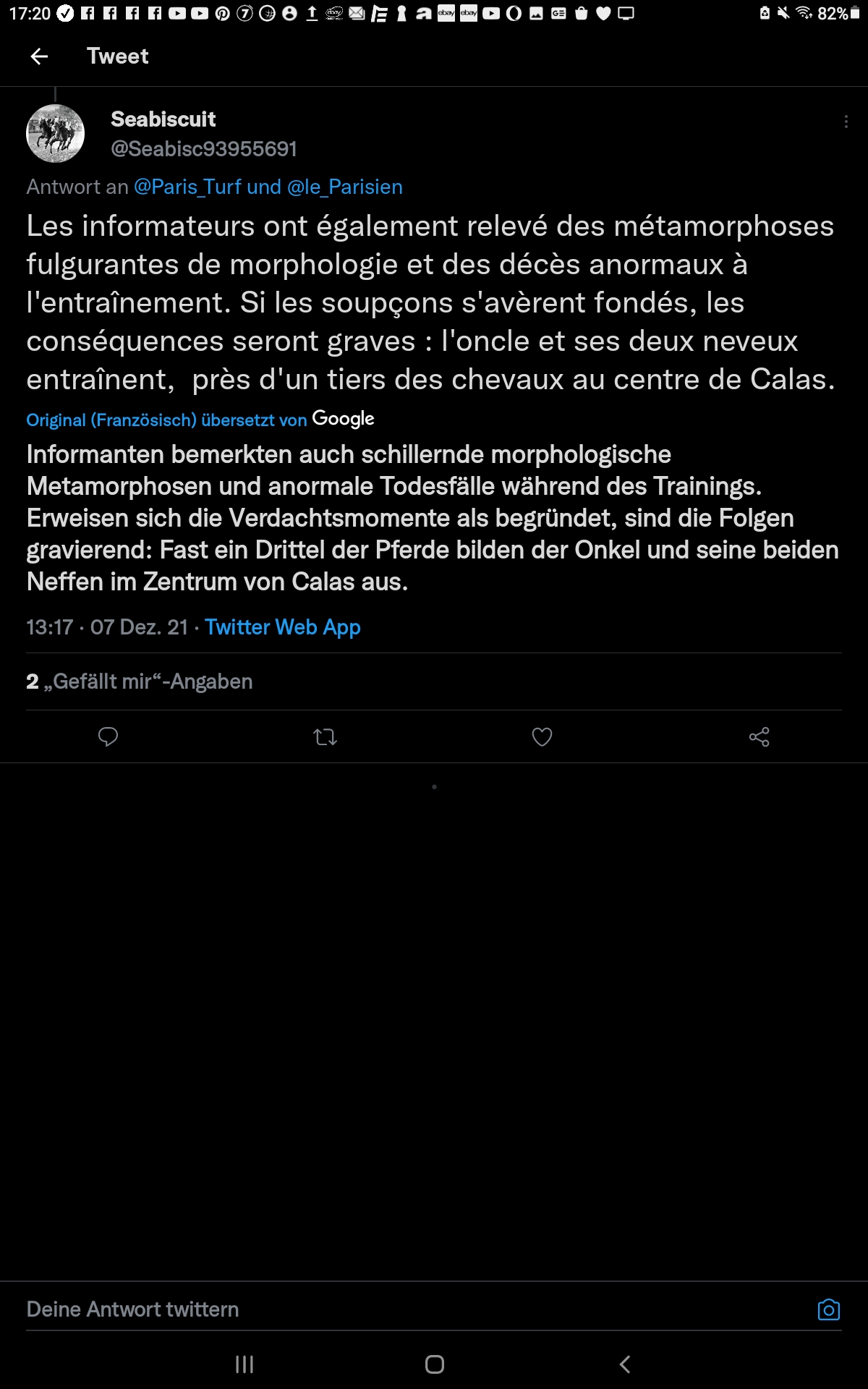Tap the "Deine Antwort twittern" field
The height and width of the screenshot is (1389, 868).
pos(412,1309)
